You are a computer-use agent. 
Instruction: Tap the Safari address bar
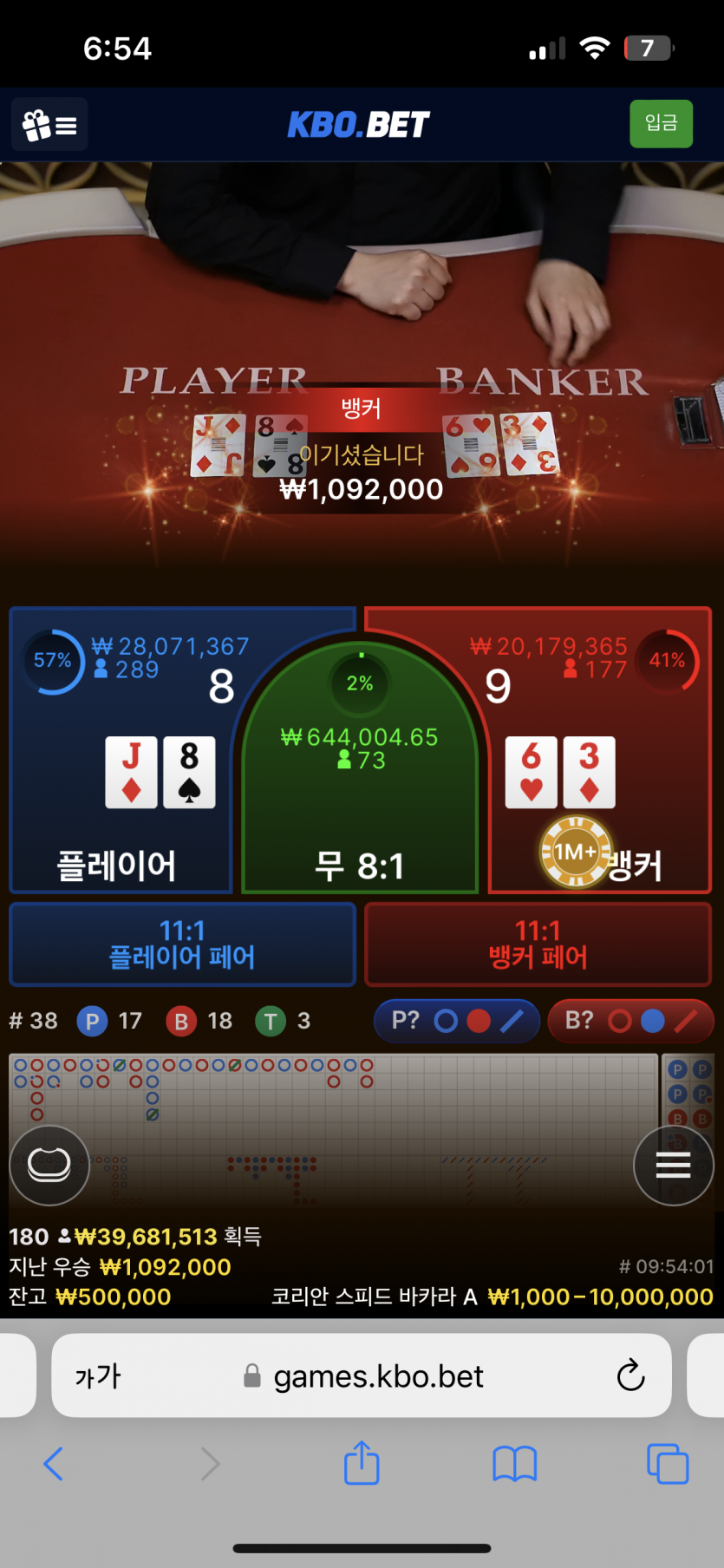click(x=377, y=1376)
